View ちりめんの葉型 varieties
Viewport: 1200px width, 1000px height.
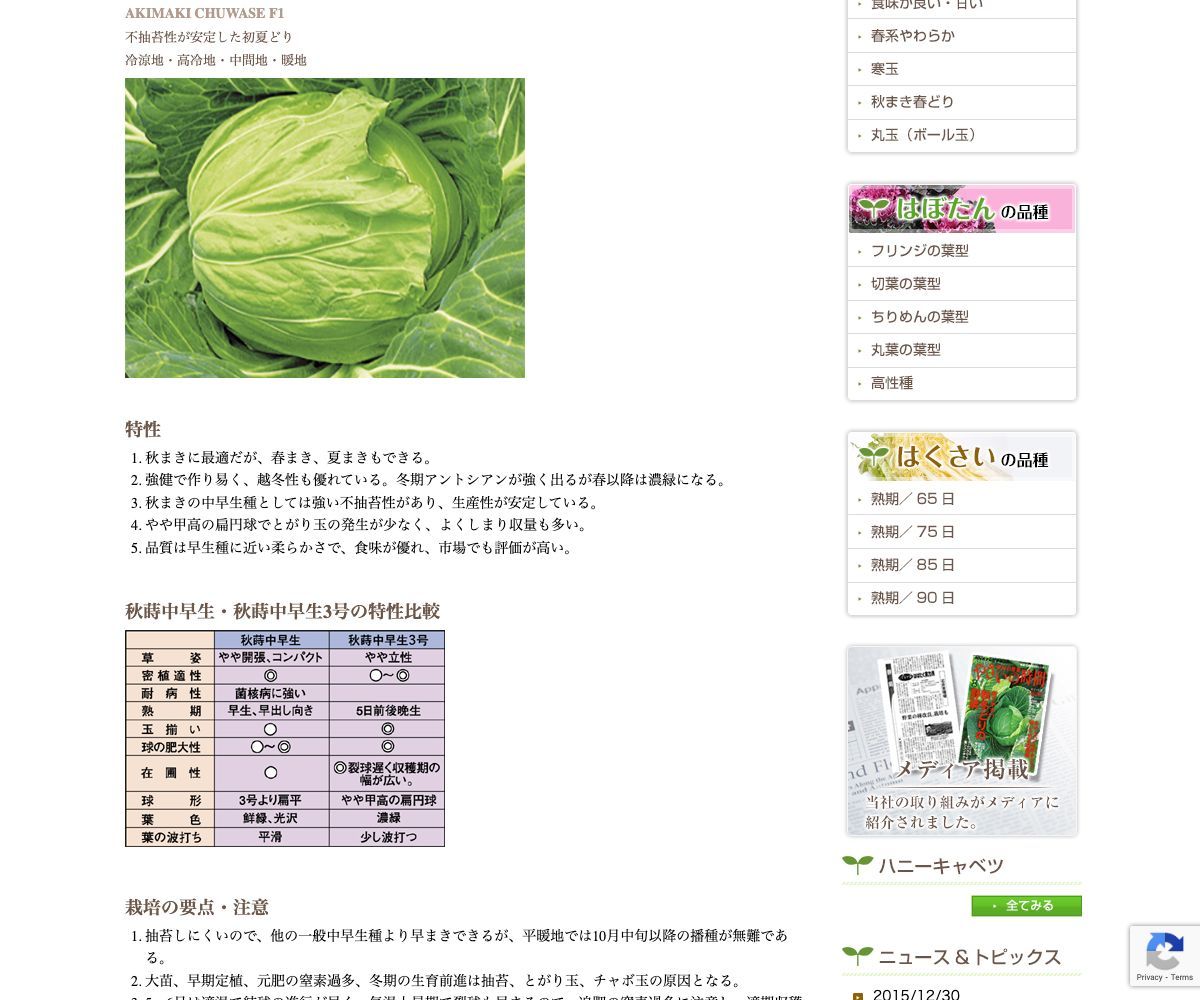point(919,317)
